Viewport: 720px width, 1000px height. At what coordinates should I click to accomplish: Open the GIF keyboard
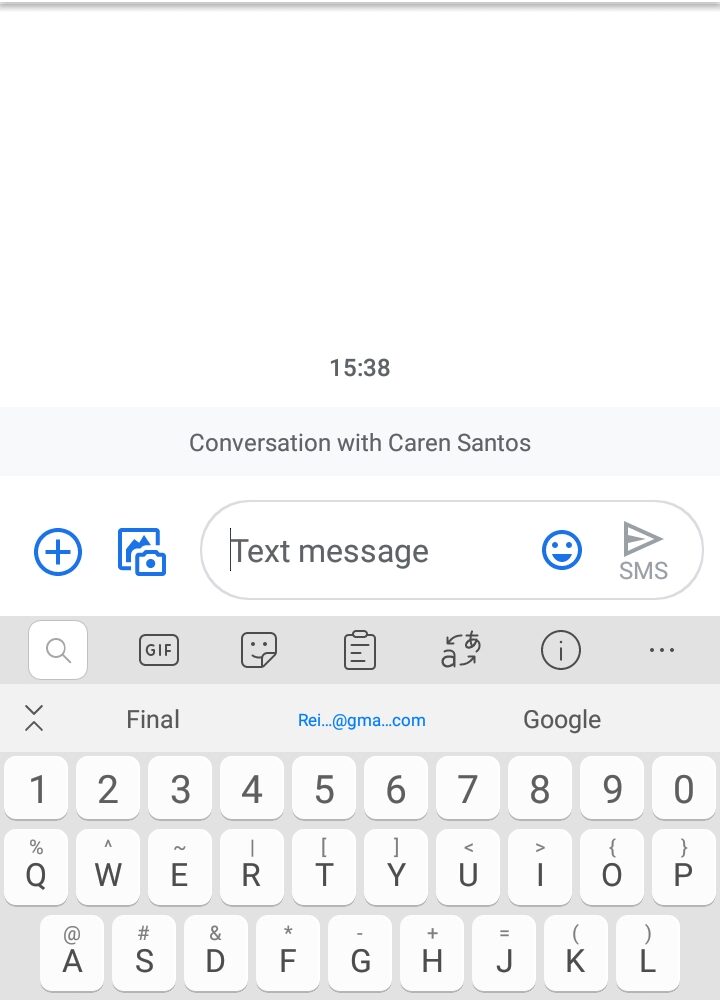[x=159, y=651]
